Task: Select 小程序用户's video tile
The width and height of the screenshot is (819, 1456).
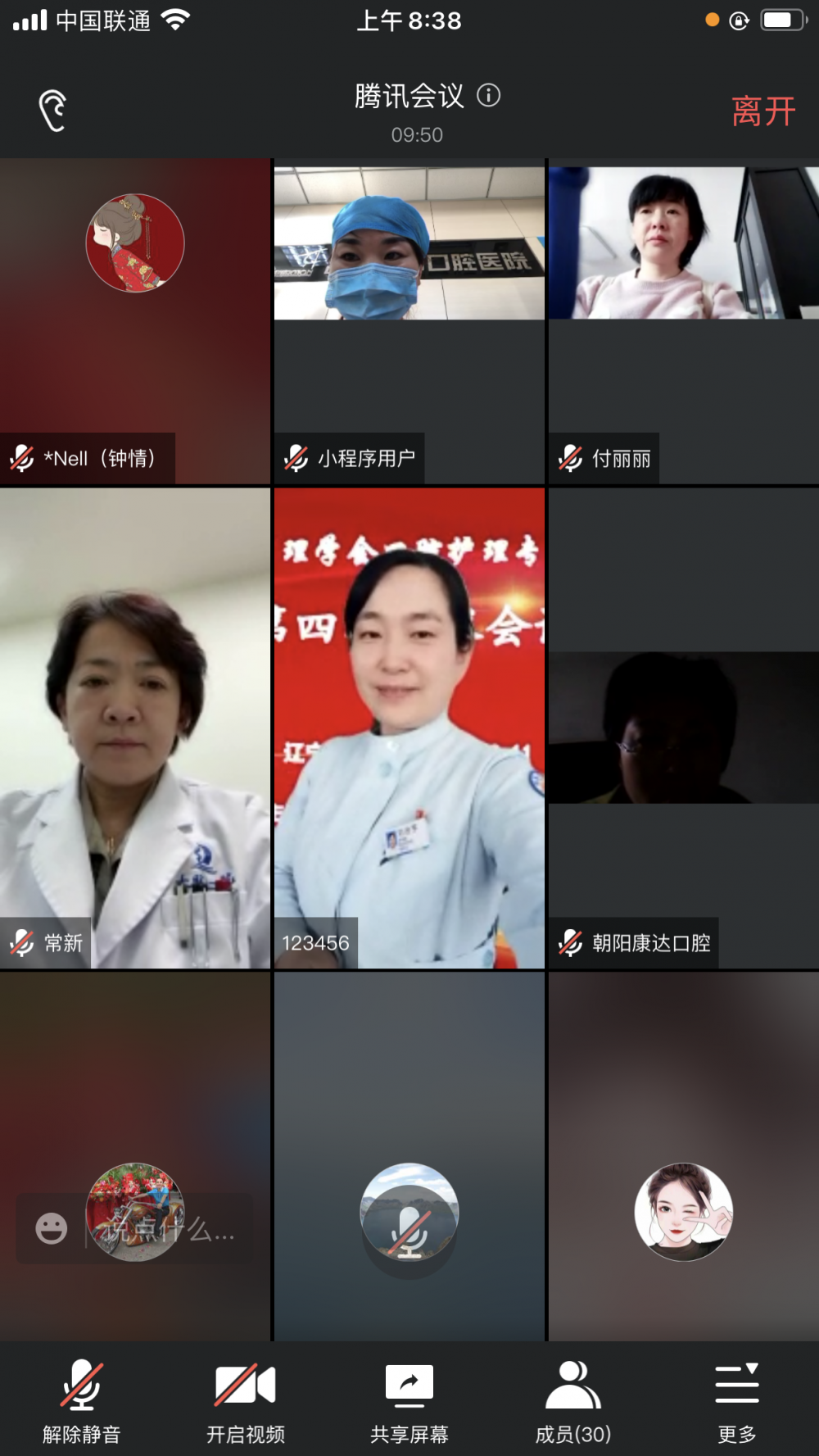Action: click(409, 321)
